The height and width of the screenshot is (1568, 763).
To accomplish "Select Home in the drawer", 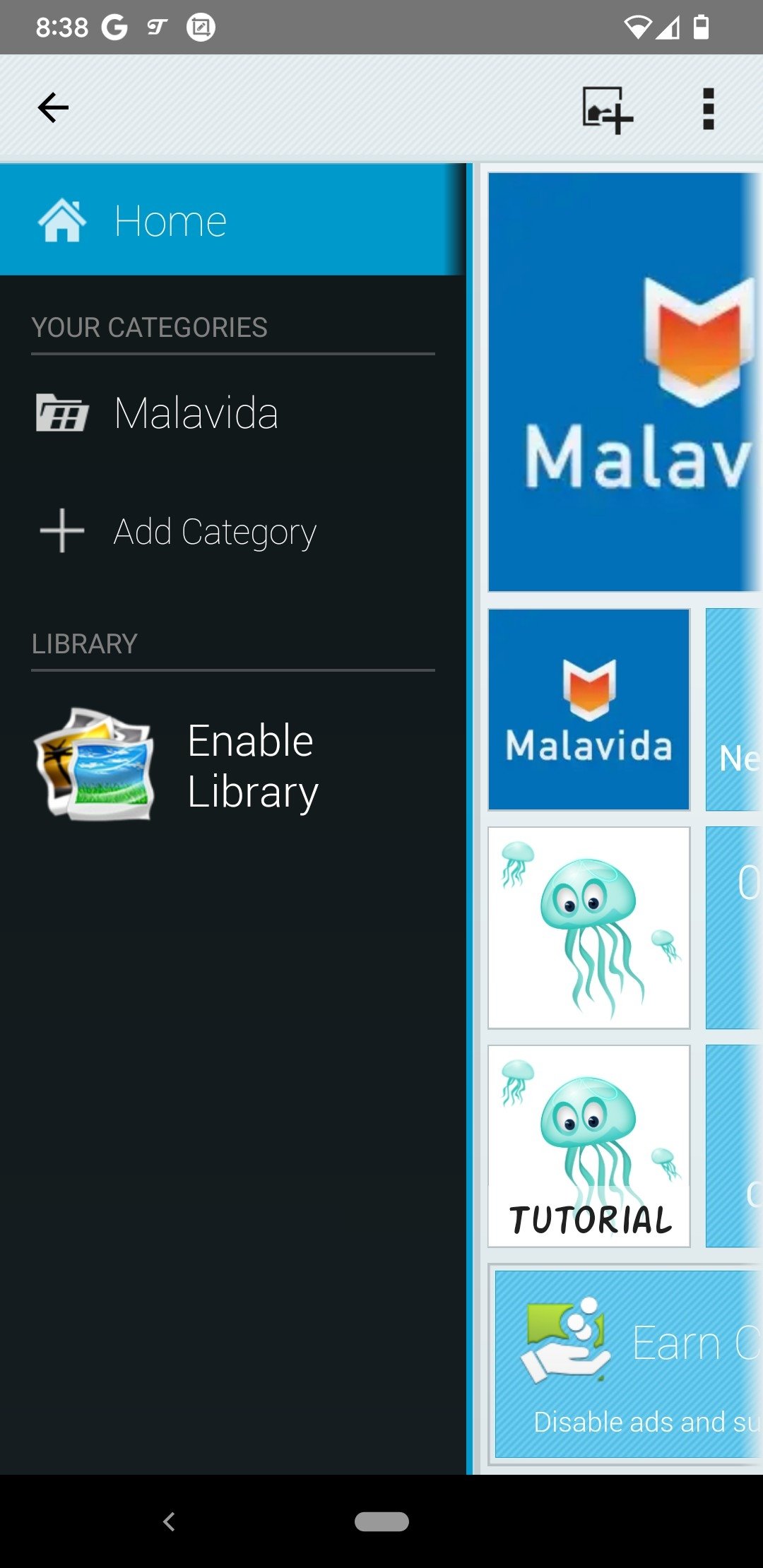I will 233,220.
